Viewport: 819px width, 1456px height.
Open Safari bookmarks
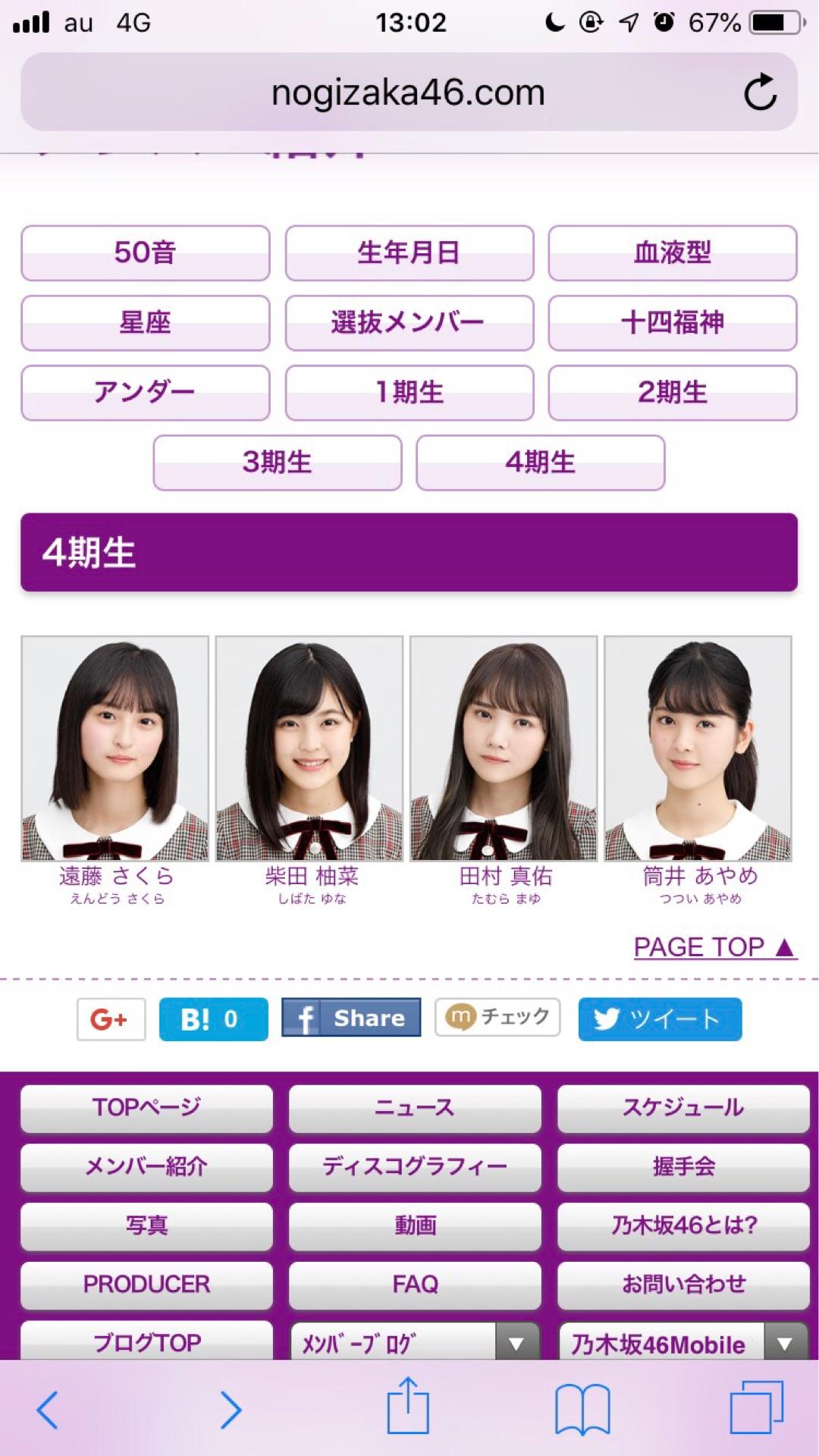pyautogui.click(x=582, y=1408)
